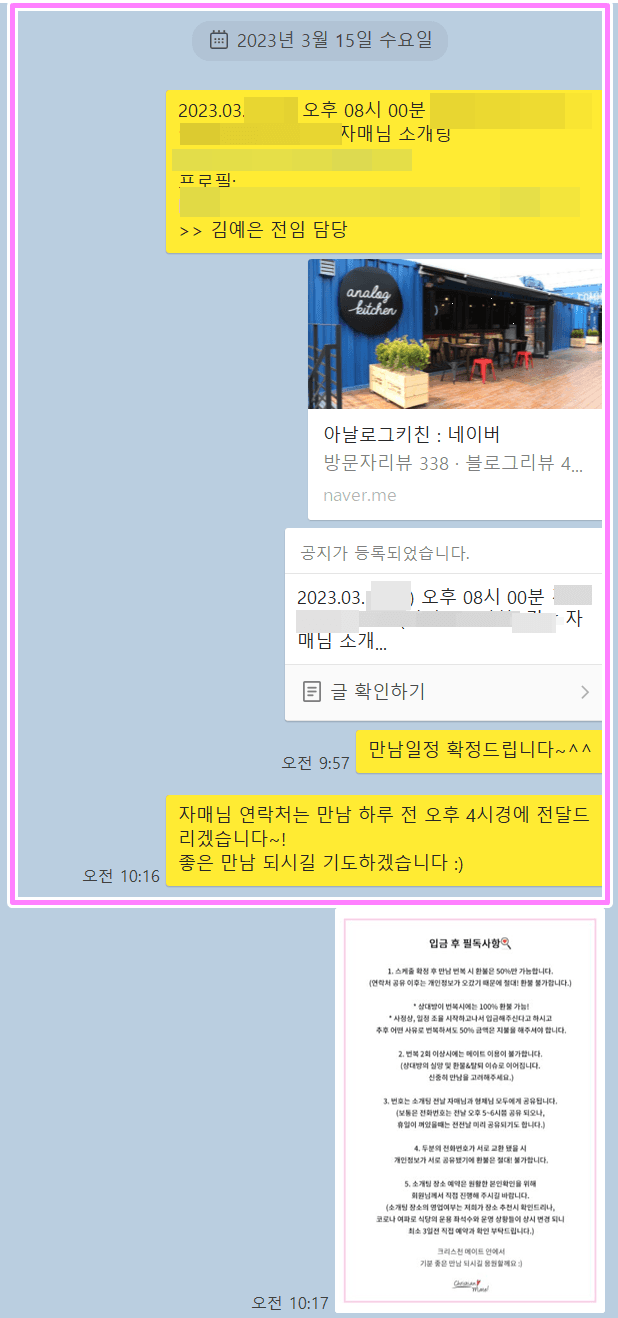Open the 2023년 3월 15일 date calendar chip
Image resolution: width=618 pixels, height=1318 pixels.
tap(320, 40)
